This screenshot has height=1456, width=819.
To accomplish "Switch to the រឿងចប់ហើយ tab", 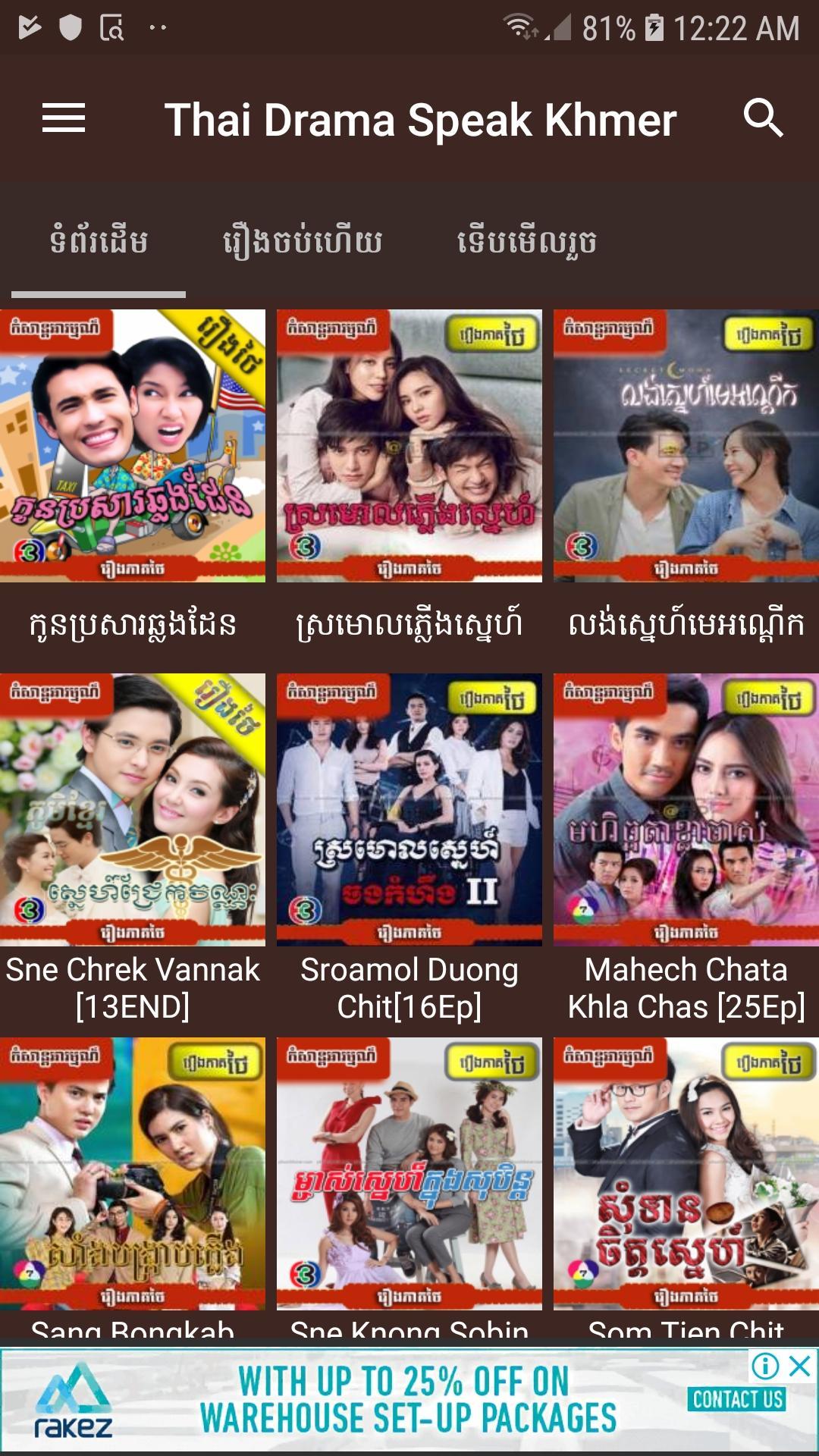I will pos(302,242).
